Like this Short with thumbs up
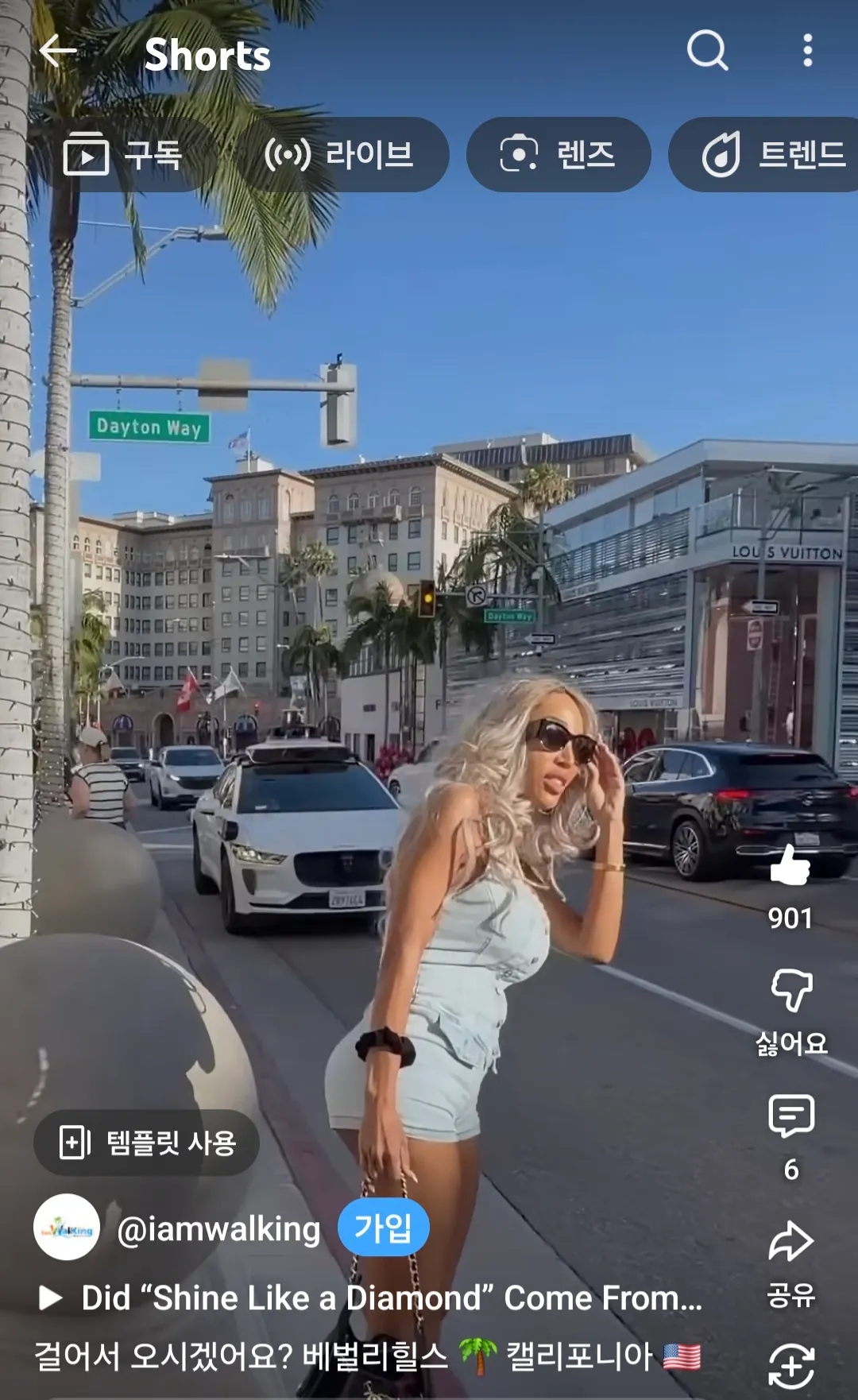Screen dimensions: 858x1400 (790, 865)
